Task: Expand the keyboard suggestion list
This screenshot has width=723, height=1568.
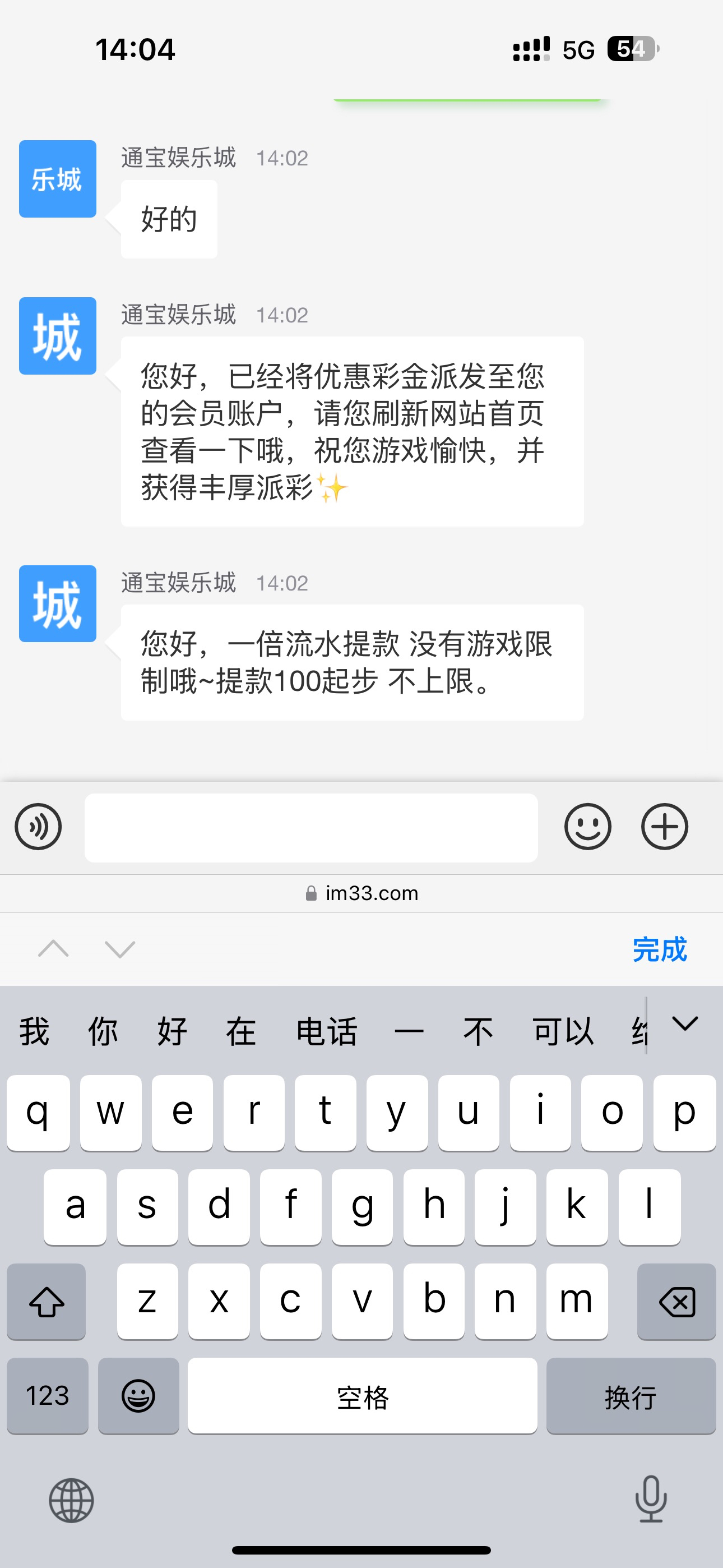Action: coord(685,1024)
